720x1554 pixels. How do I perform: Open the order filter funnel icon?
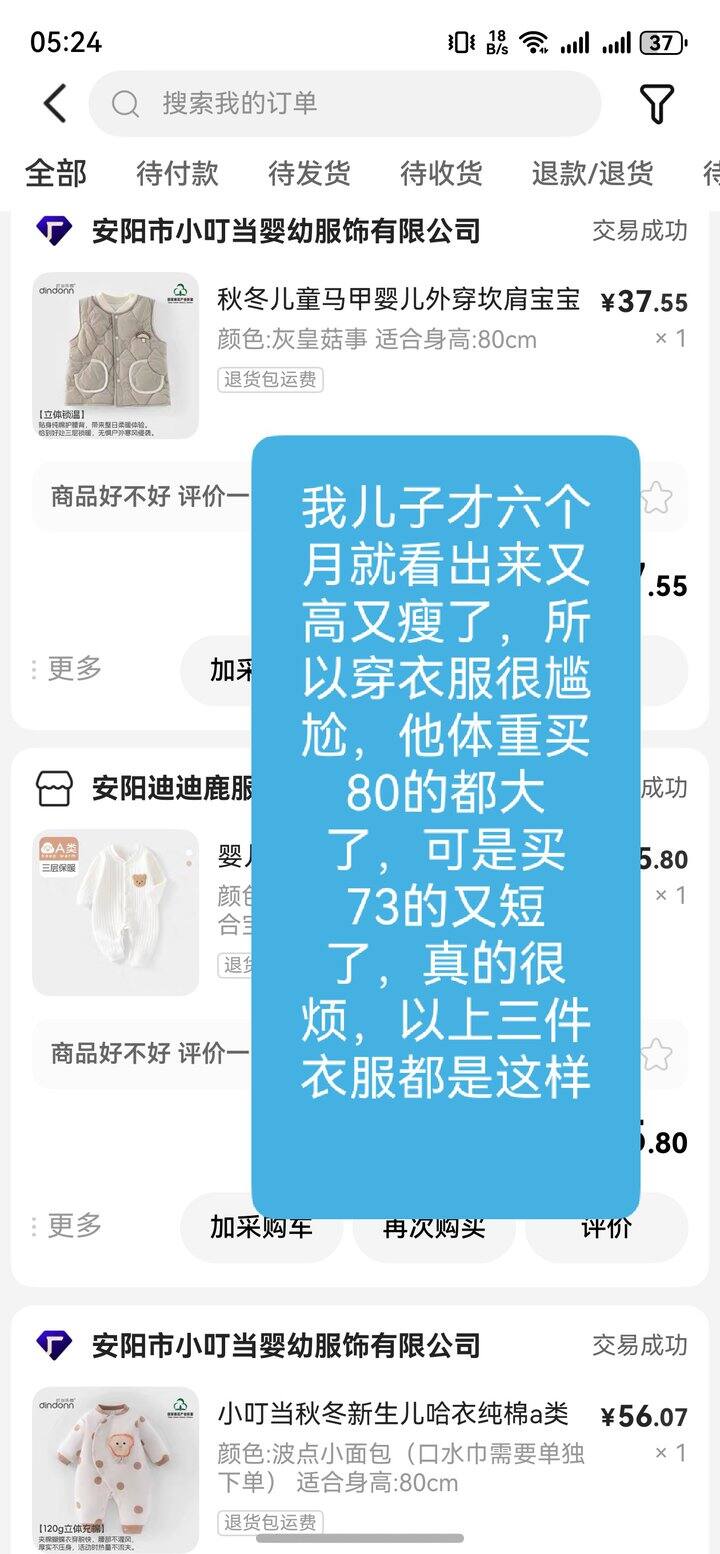click(656, 104)
